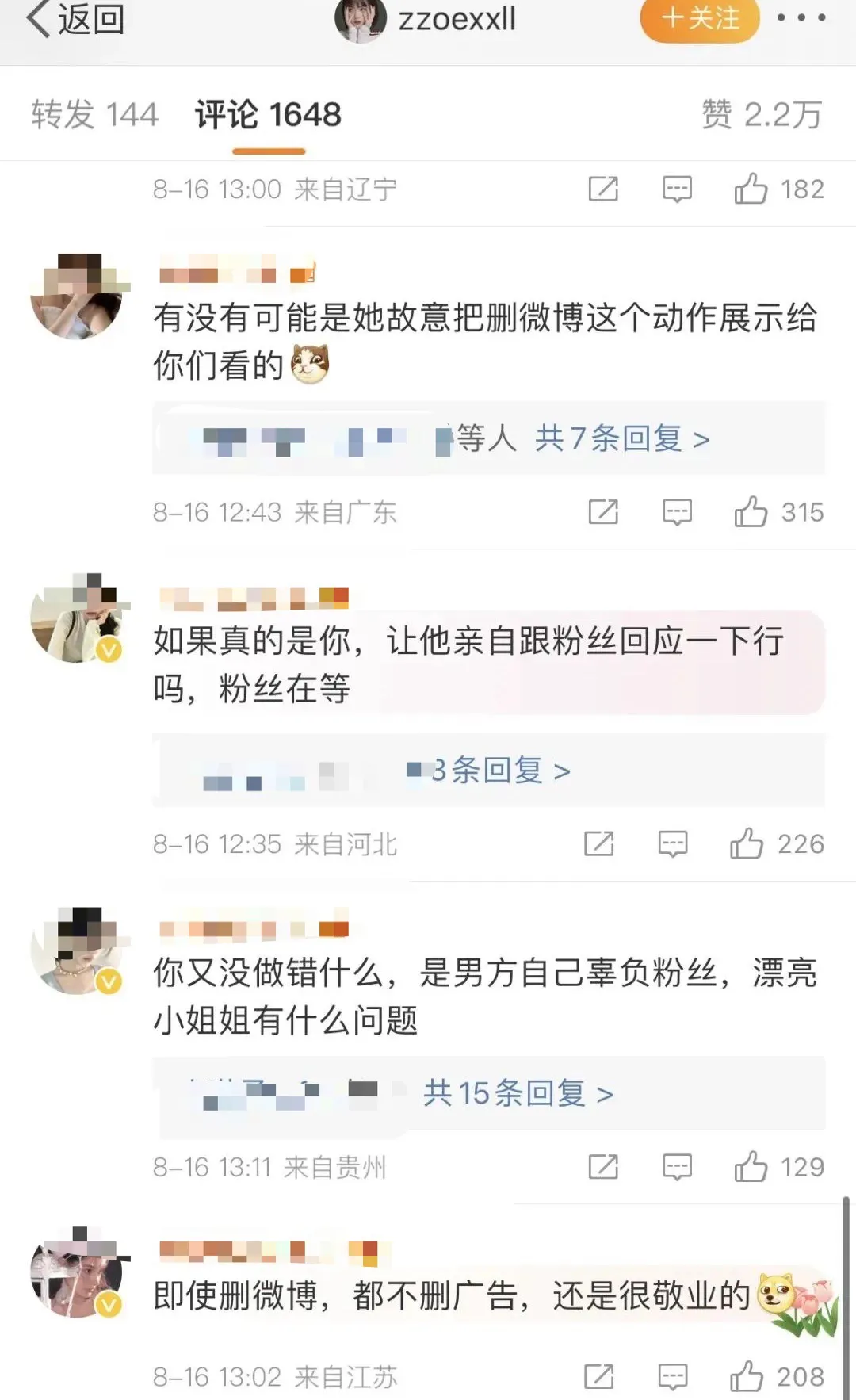Like the 广东 comment with 315 likes
The image size is (856, 1400).
tap(751, 512)
